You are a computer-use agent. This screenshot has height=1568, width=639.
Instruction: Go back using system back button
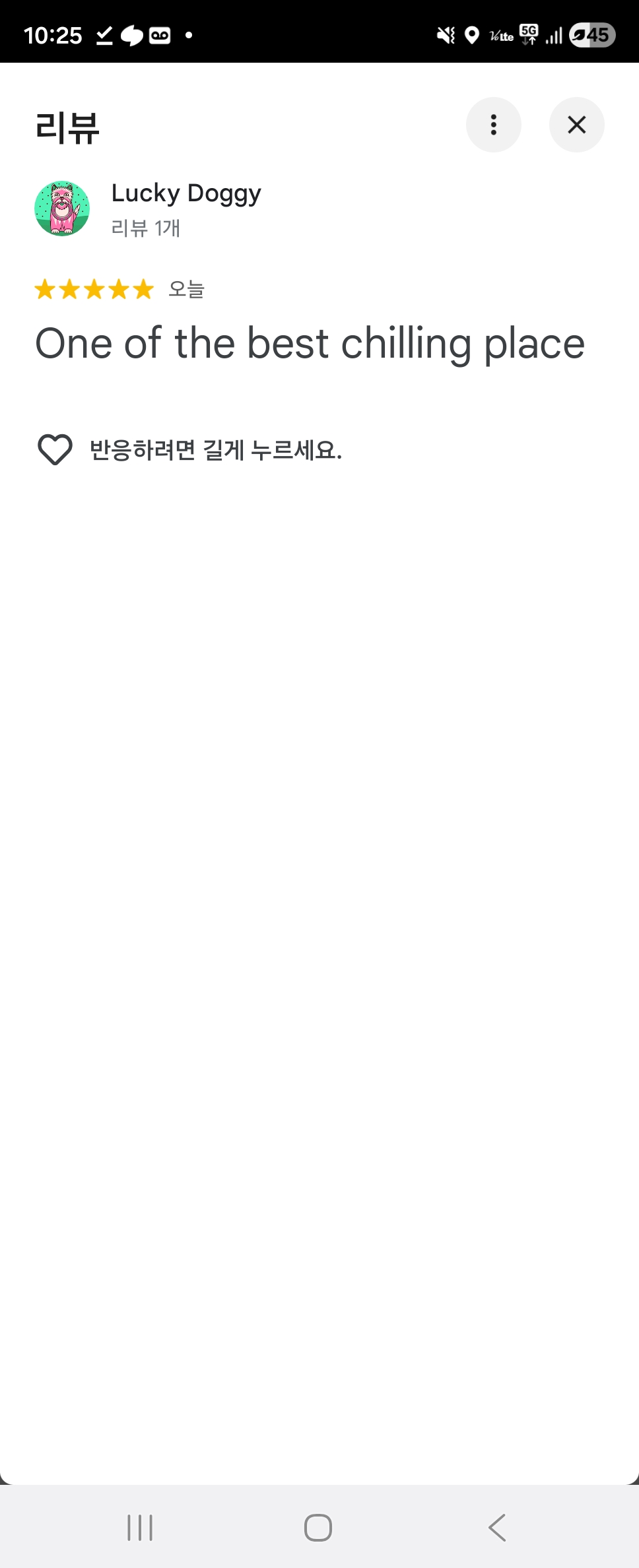tap(497, 1527)
